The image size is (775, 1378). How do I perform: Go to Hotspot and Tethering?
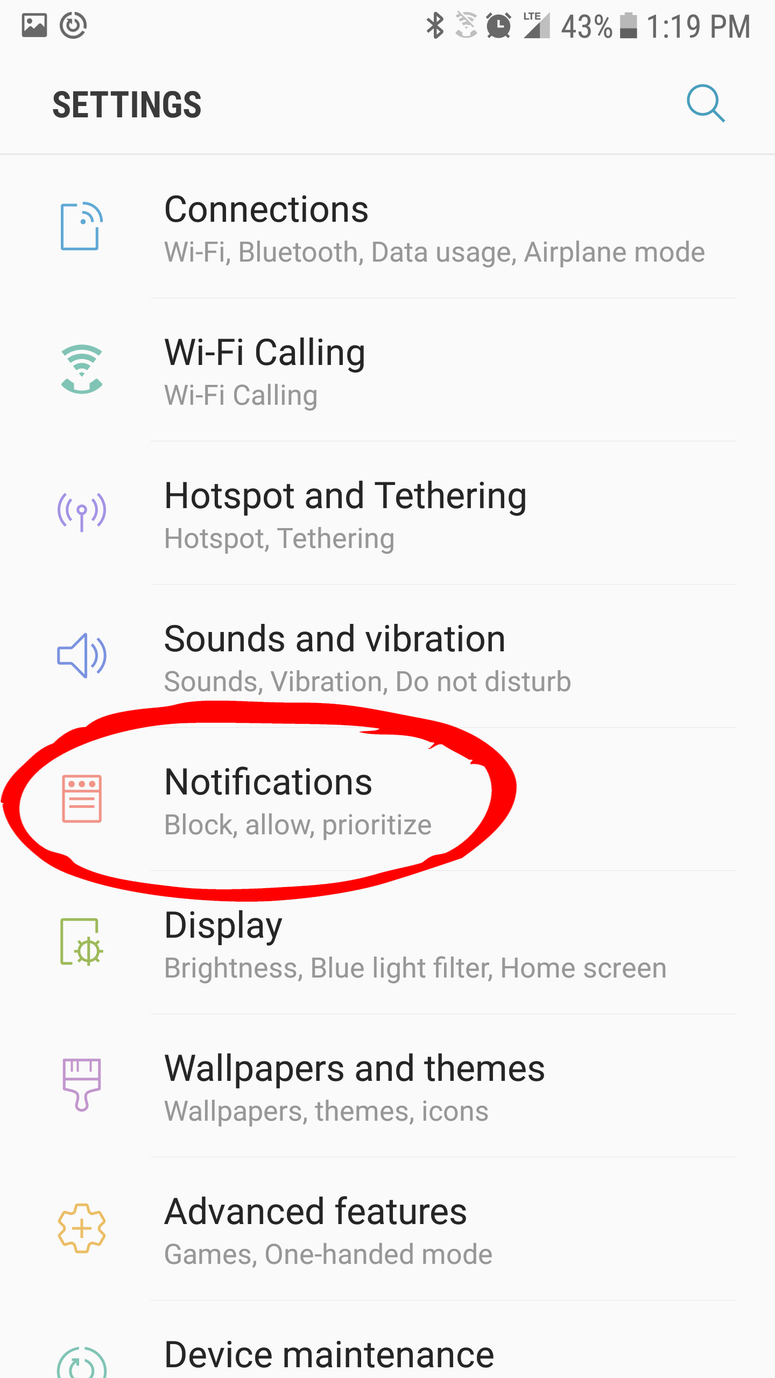pyautogui.click(x=387, y=513)
